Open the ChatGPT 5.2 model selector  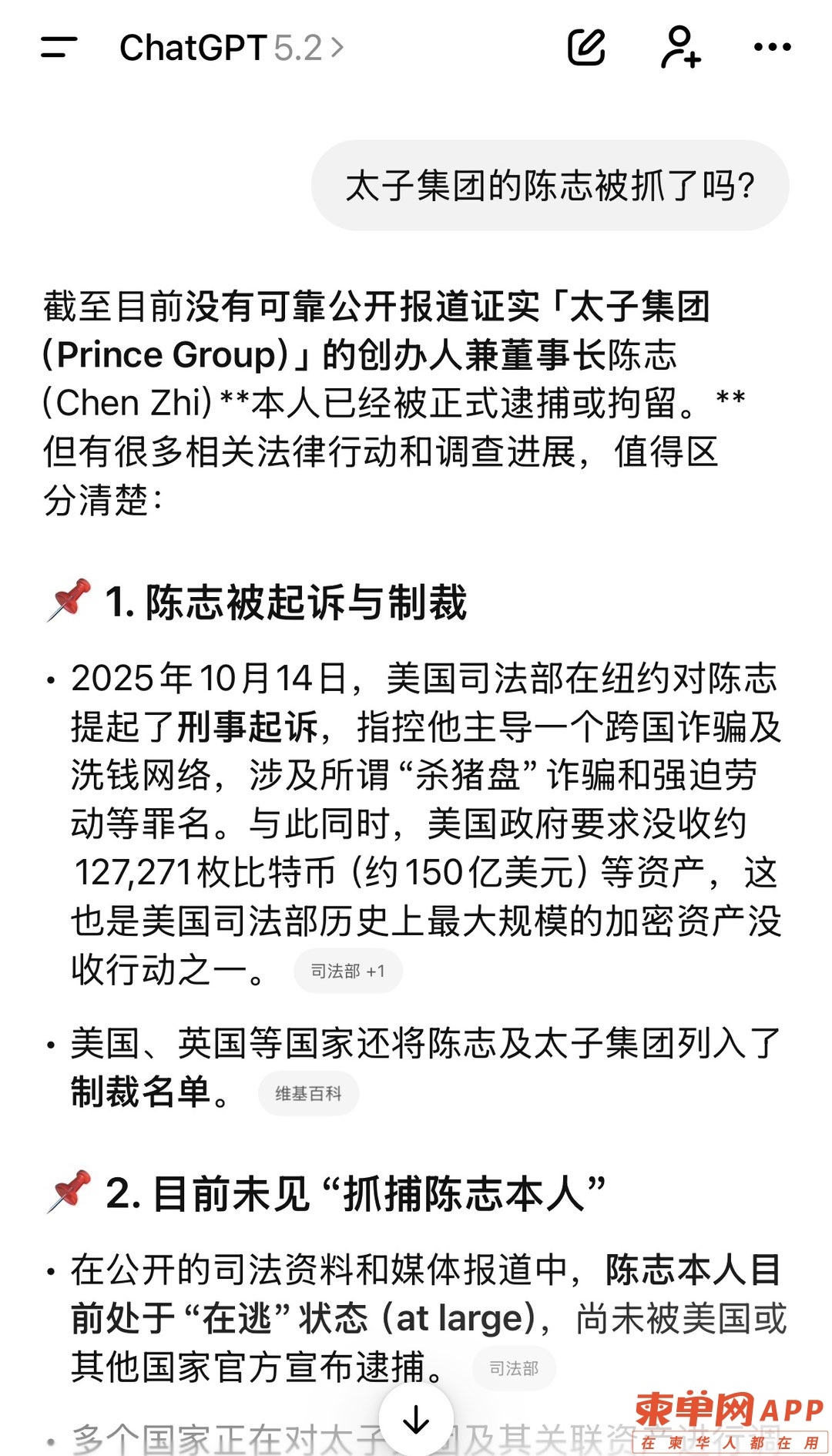(x=231, y=48)
